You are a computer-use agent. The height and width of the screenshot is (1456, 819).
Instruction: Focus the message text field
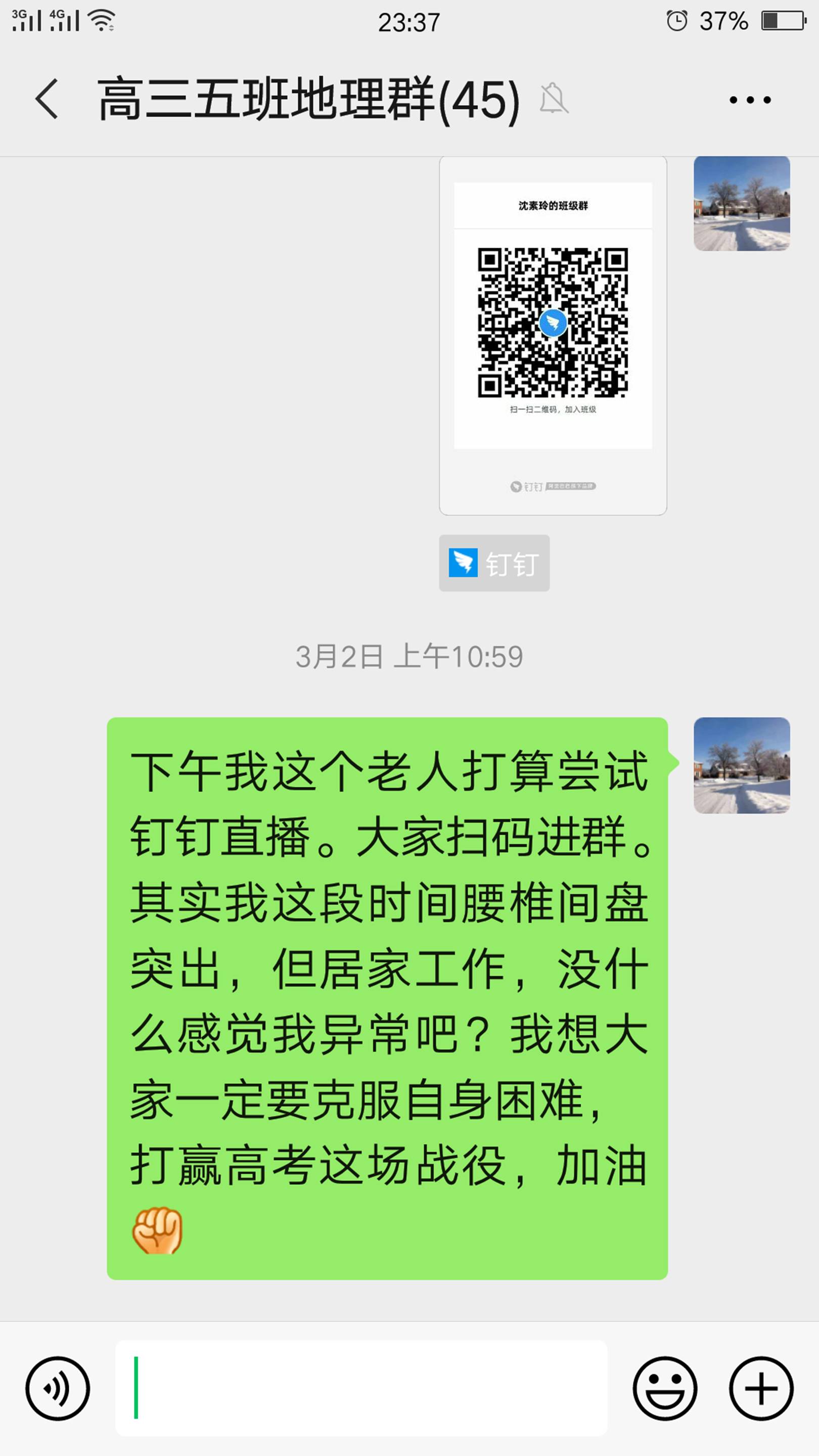click(362, 1388)
